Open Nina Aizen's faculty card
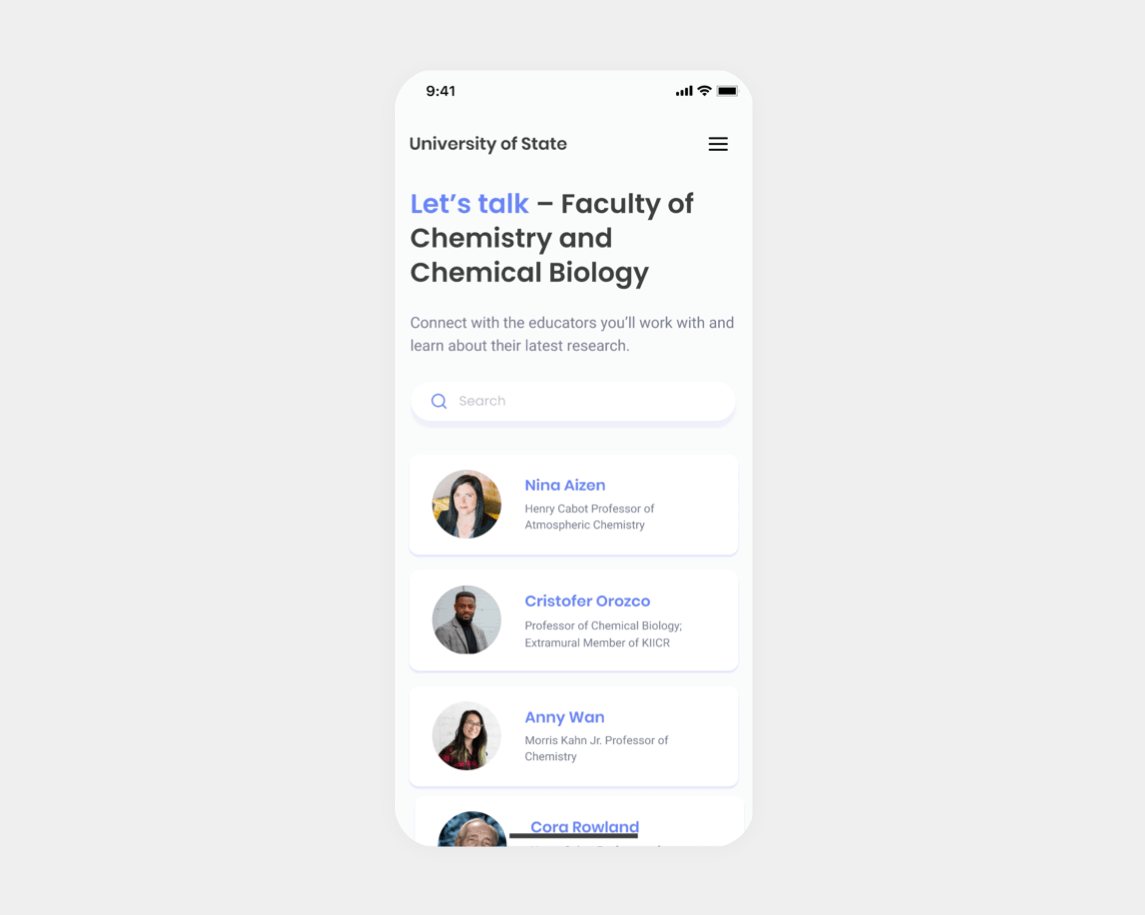Screen dimensions: 1145x915 [x=573, y=504]
